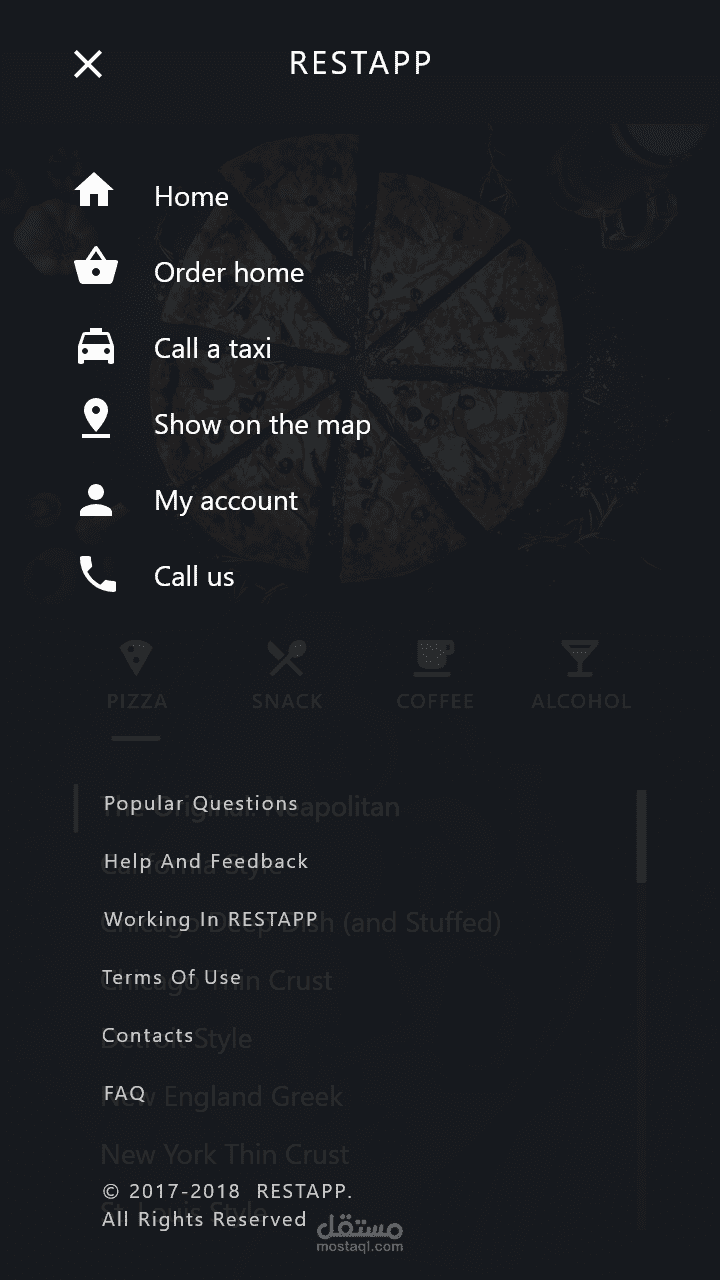Select Call a taxi

(x=212, y=348)
